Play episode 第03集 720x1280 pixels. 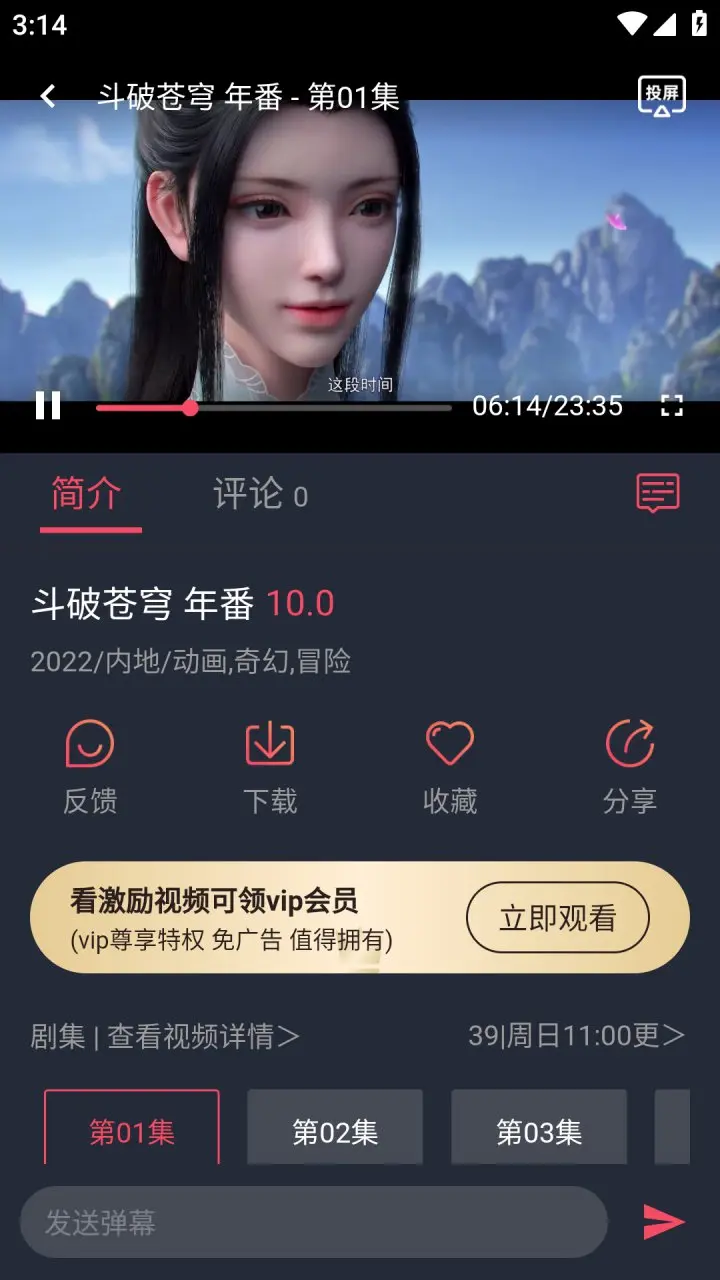pos(539,1130)
